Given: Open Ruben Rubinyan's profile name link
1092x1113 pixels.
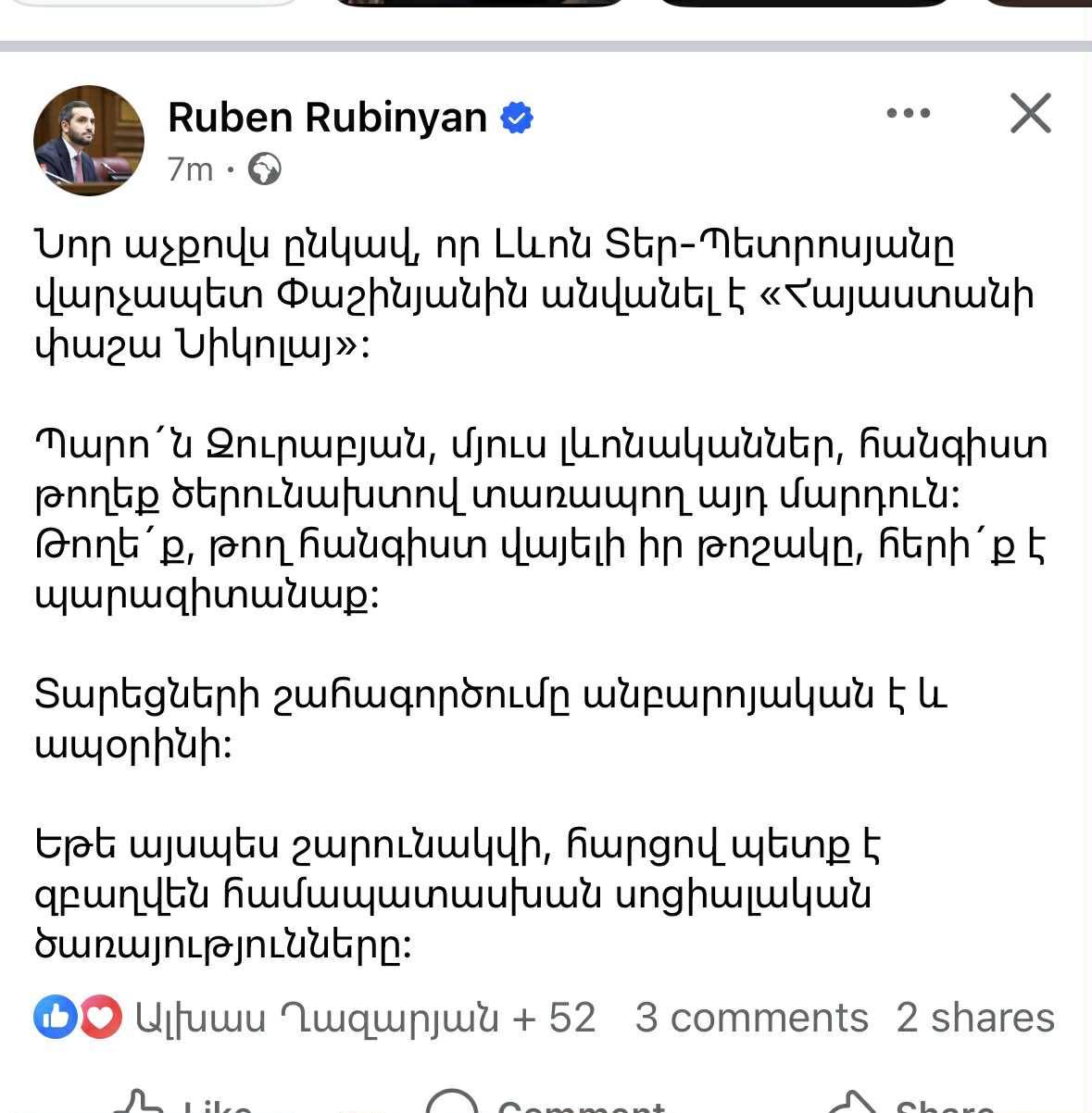Looking at the screenshot, I should [327, 118].
